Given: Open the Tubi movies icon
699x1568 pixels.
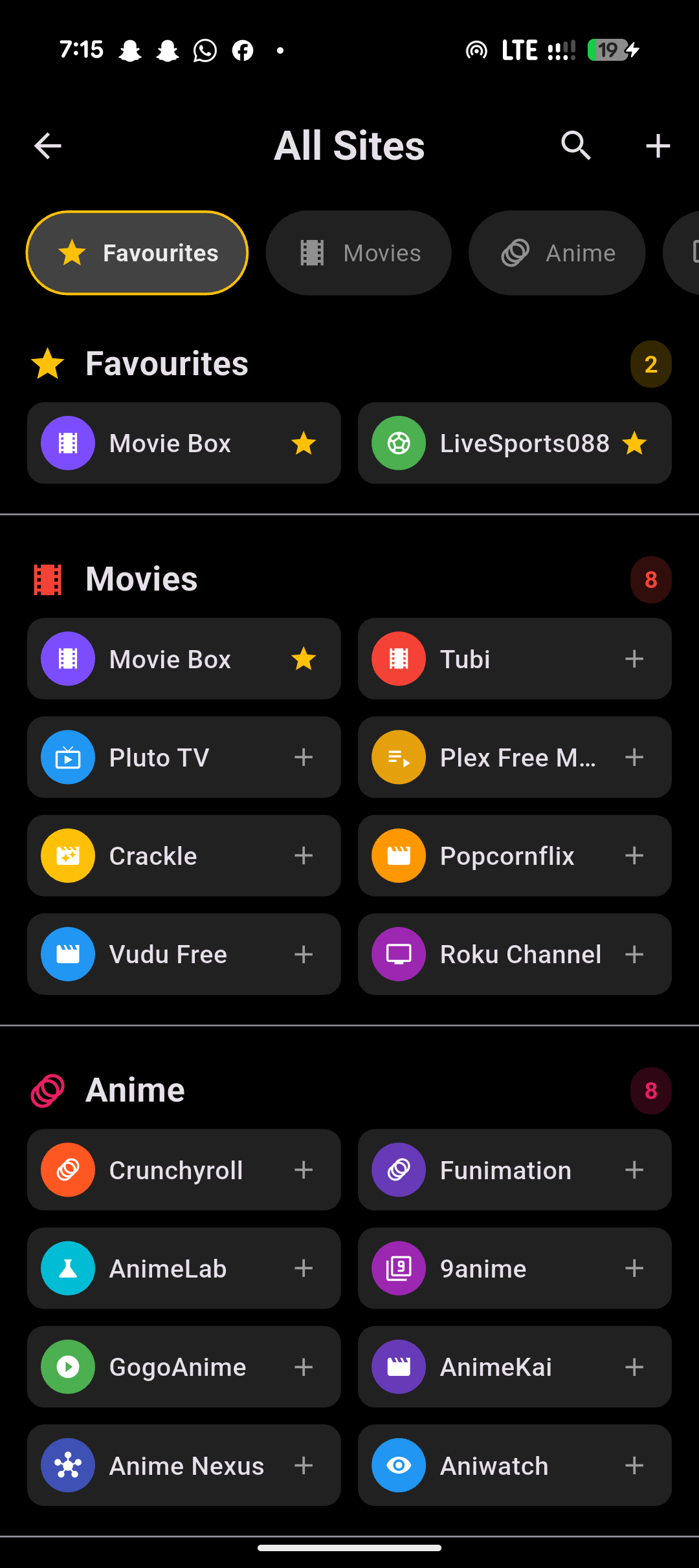Looking at the screenshot, I should pos(399,659).
